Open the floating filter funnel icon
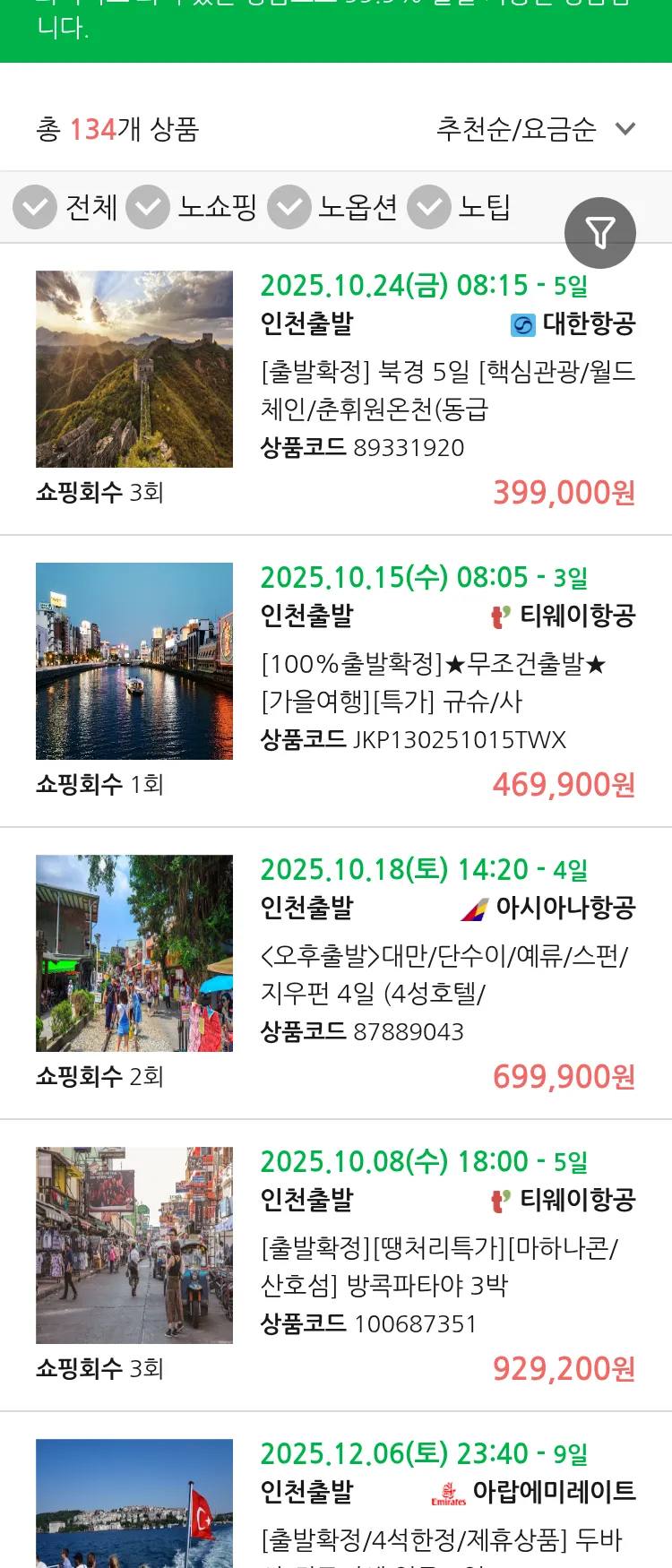Image resolution: width=672 pixels, height=1568 pixels. click(600, 232)
